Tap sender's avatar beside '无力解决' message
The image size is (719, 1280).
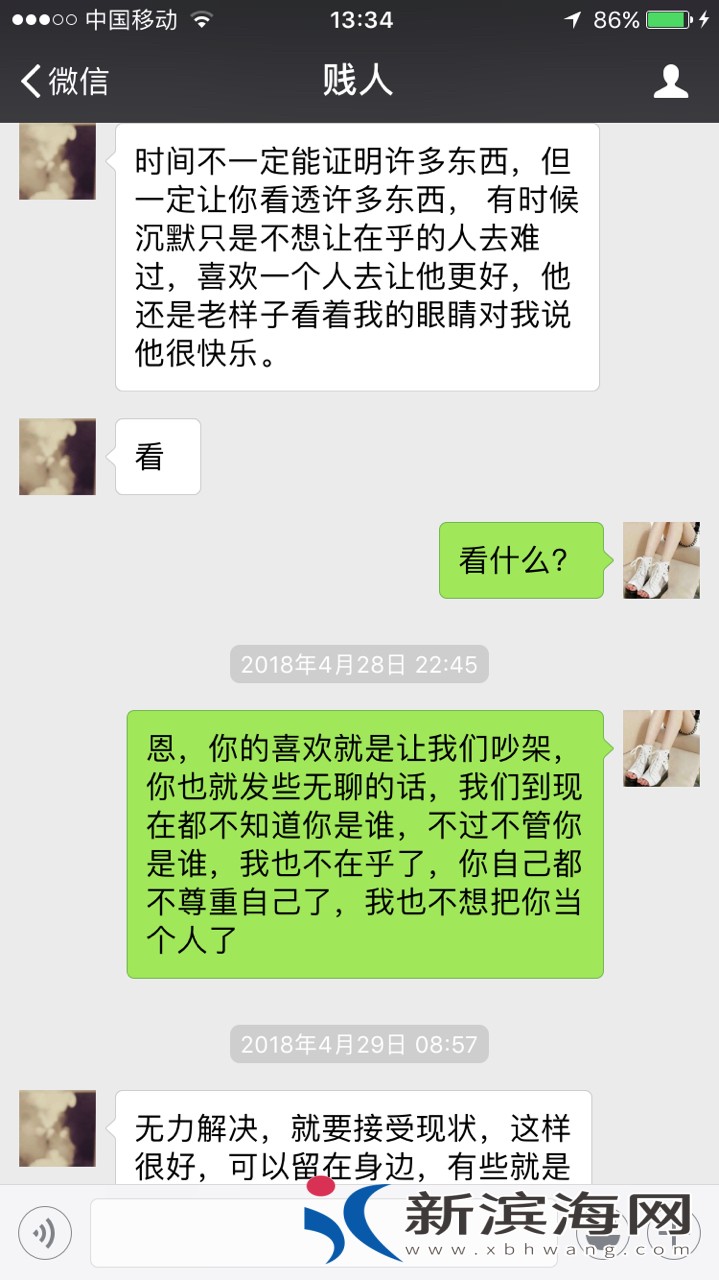click(x=58, y=1128)
